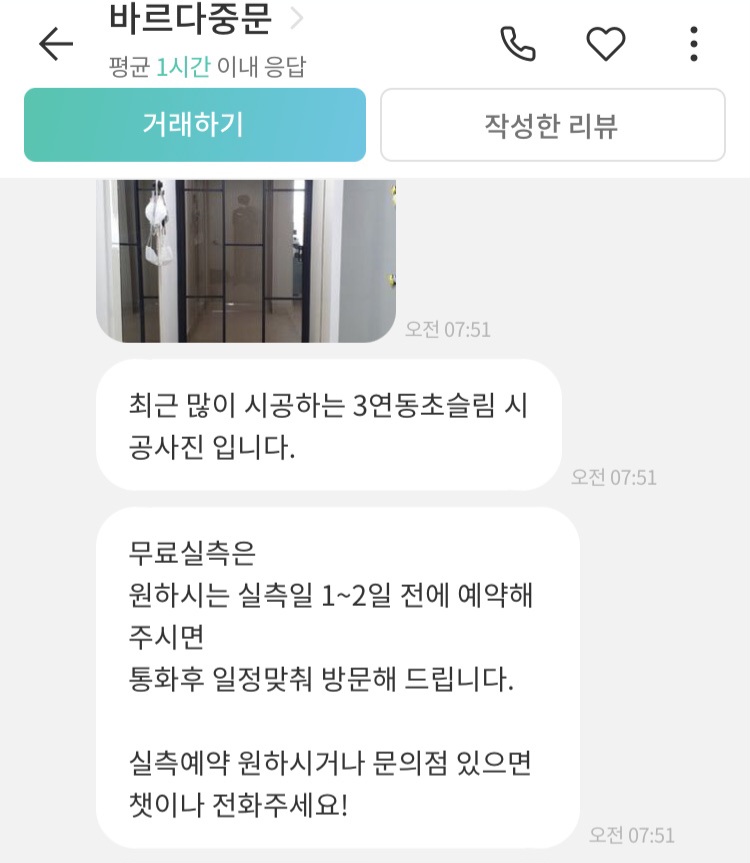
Task: Unfavorite the seller with the heart toggle
Action: [605, 44]
